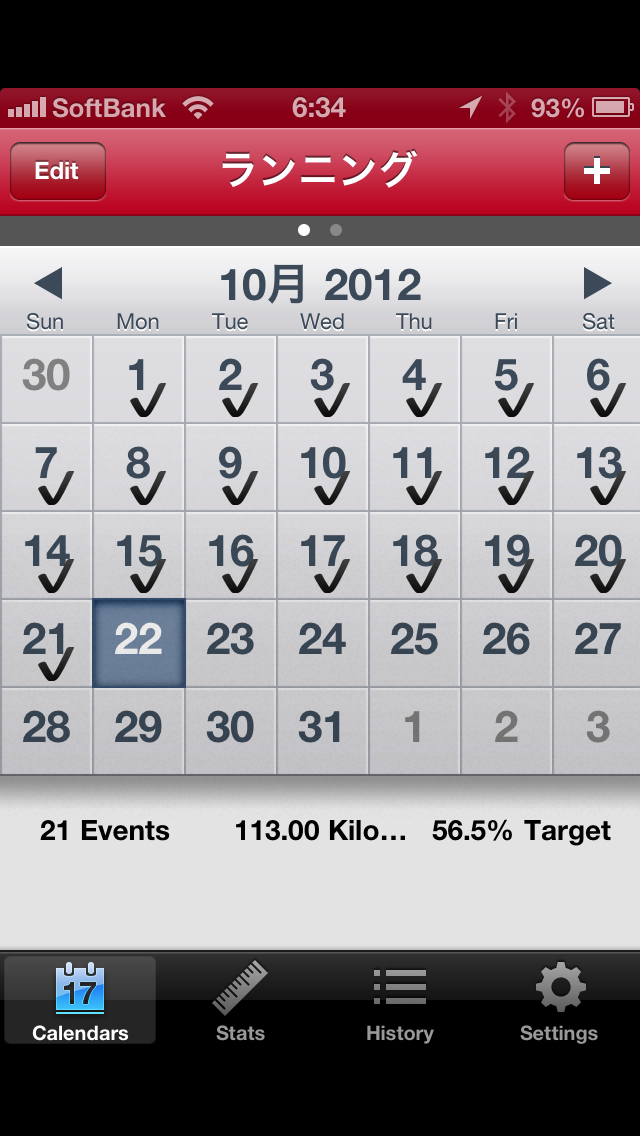This screenshot has height=1136, width=640.
Task: Tap the page indicator dots
Action: point(320,230)
